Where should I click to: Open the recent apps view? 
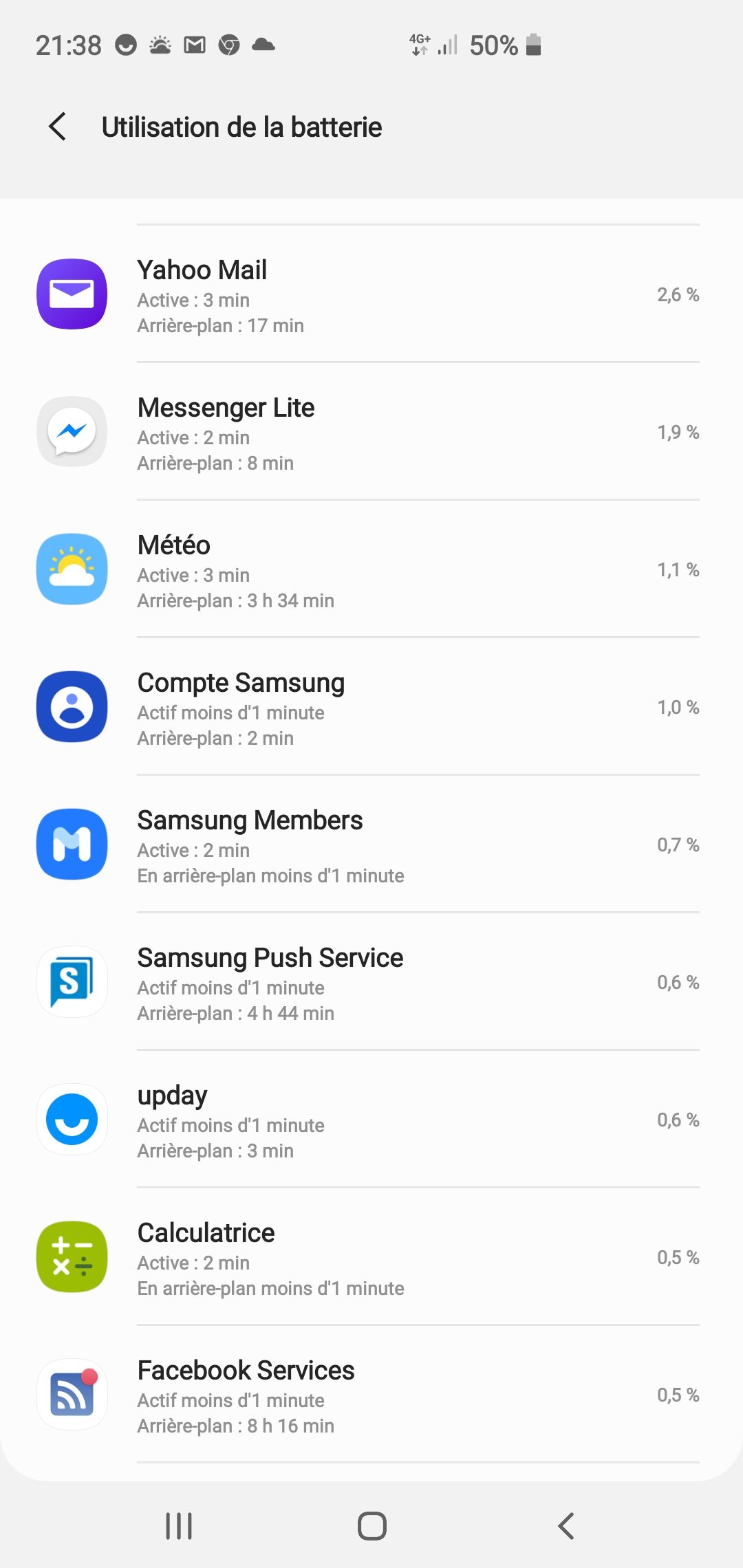(x=179, y=1526)
